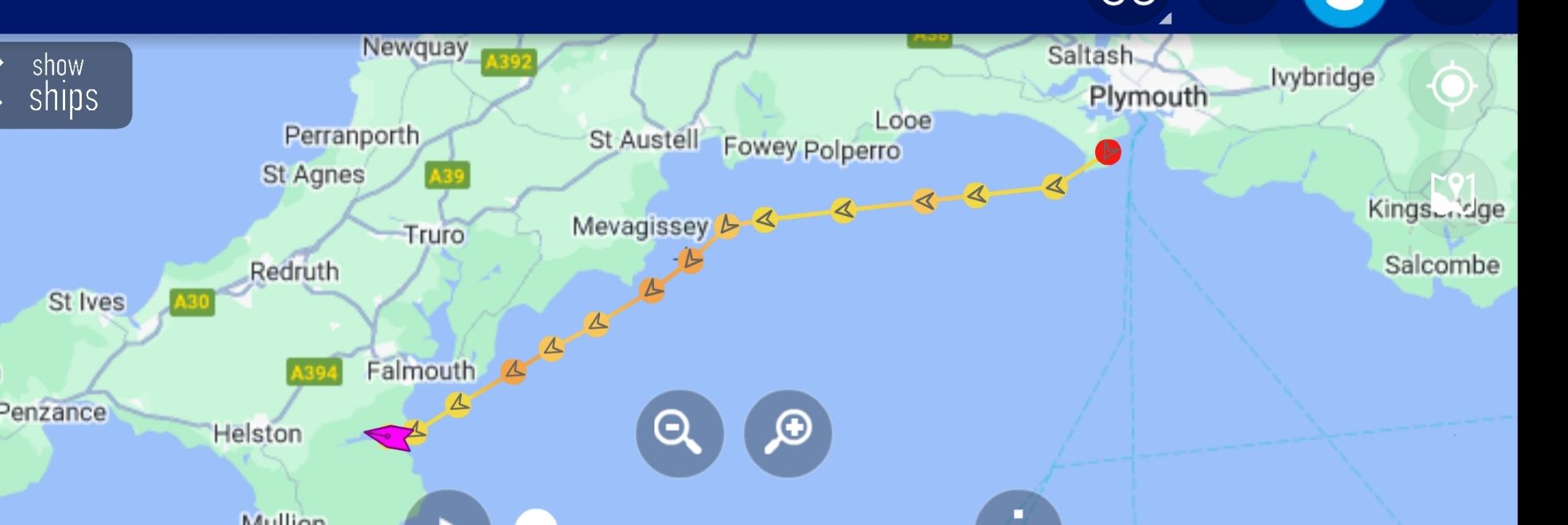The image size is (1568, 525).
Task: Zoom in on the map
Action: (788, 433)
